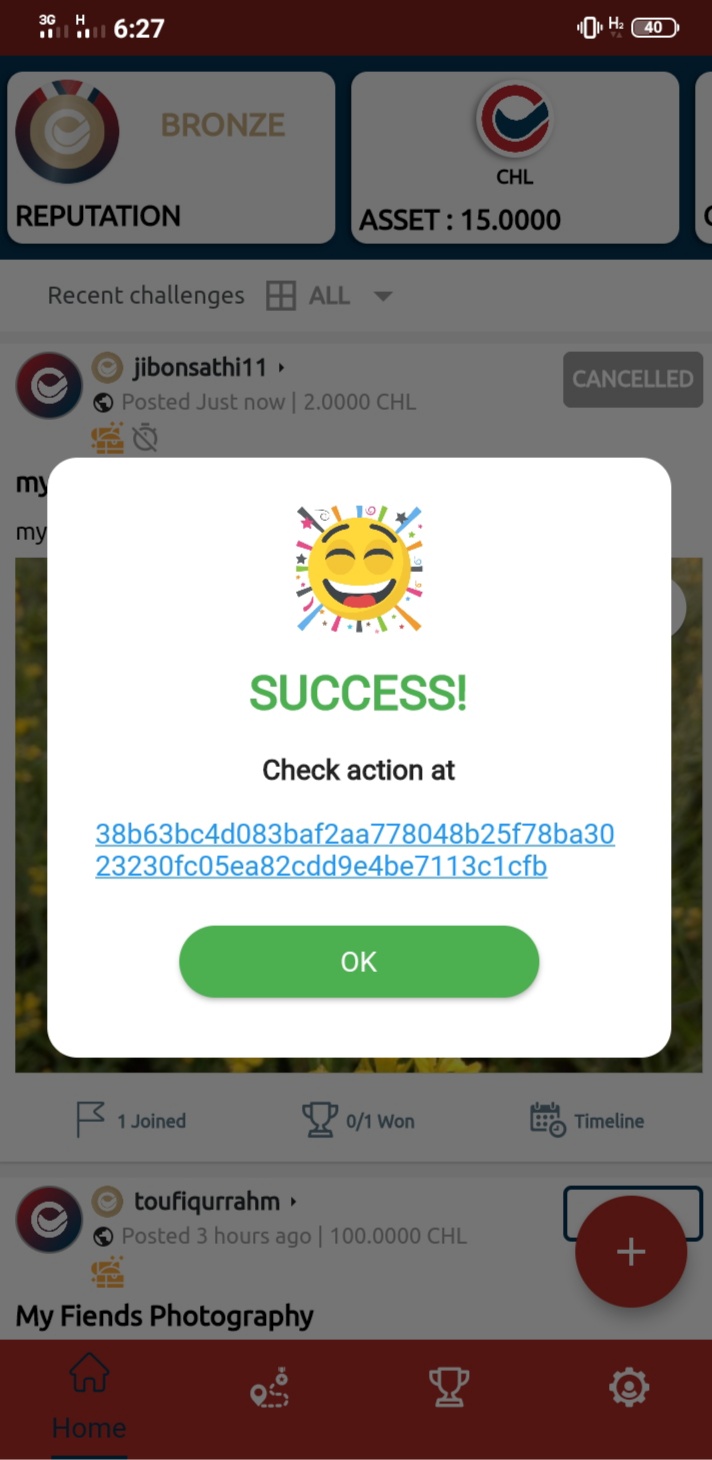Open the CHL asset card
Screen dimensions: 712x1460
pyautogui.click(x=514, y=158)
